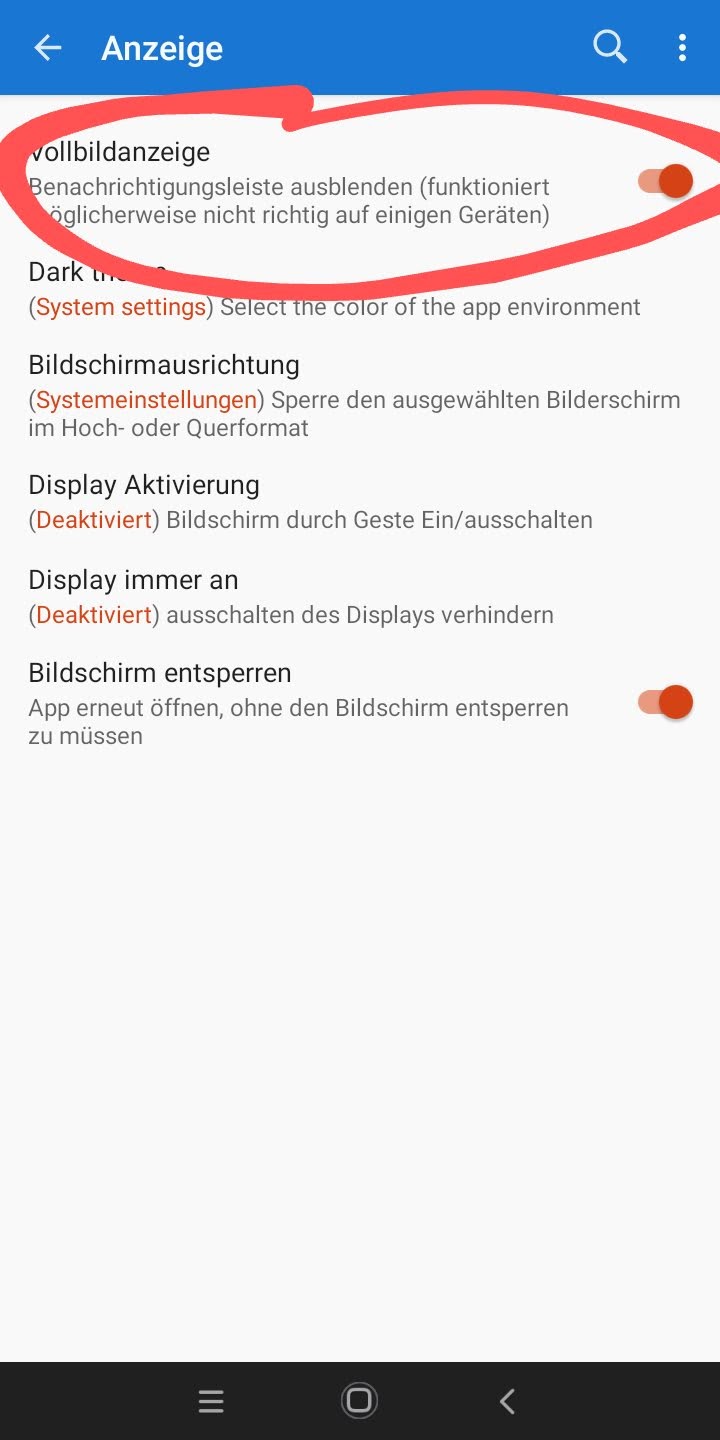Open Display Aktivierung setting
The width and height of the screenshot is (720, 1440).
pyautogui.click(x=310, y=502)
